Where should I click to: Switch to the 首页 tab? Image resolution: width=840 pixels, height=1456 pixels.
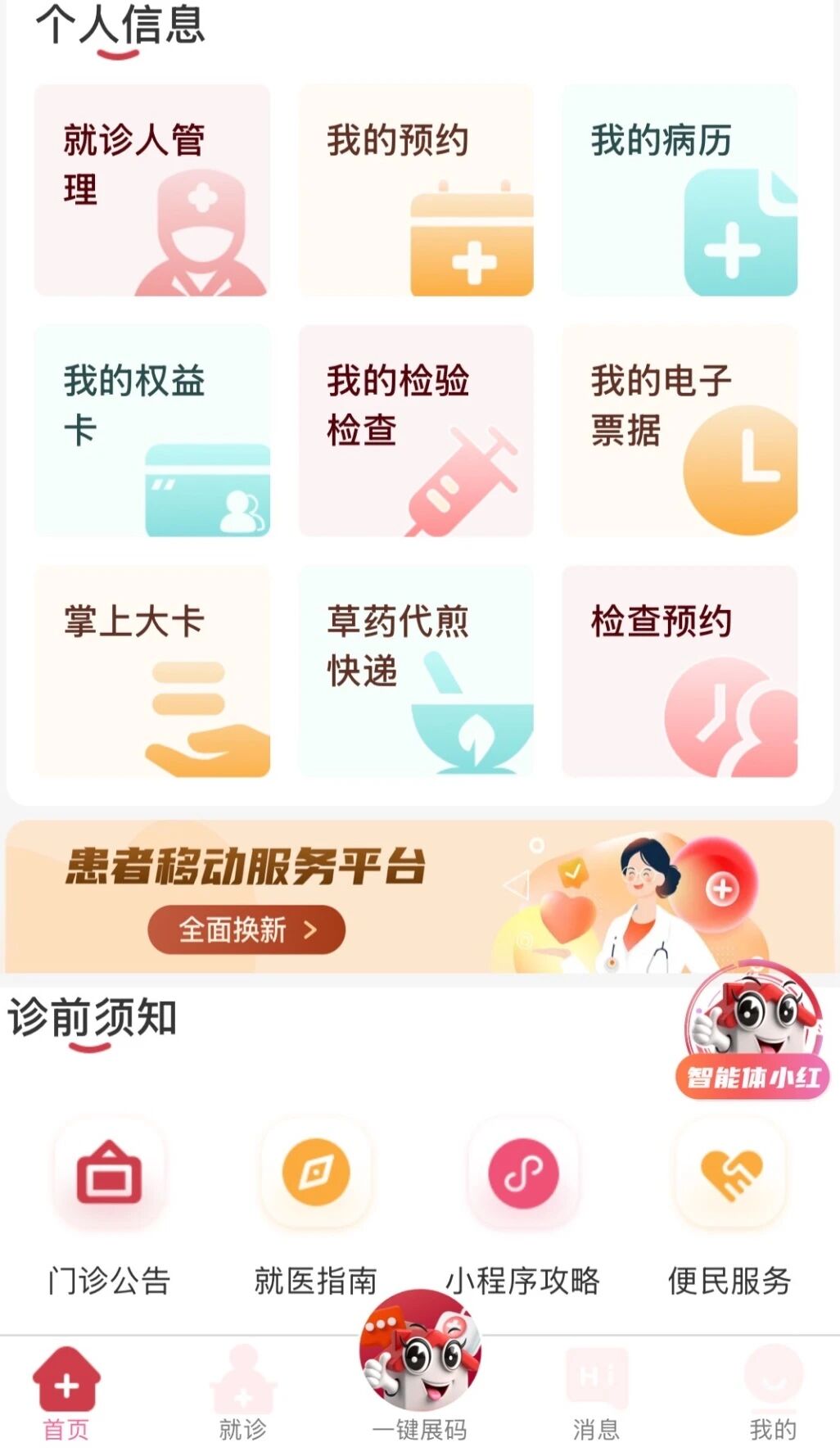(x=66, y=1394)
